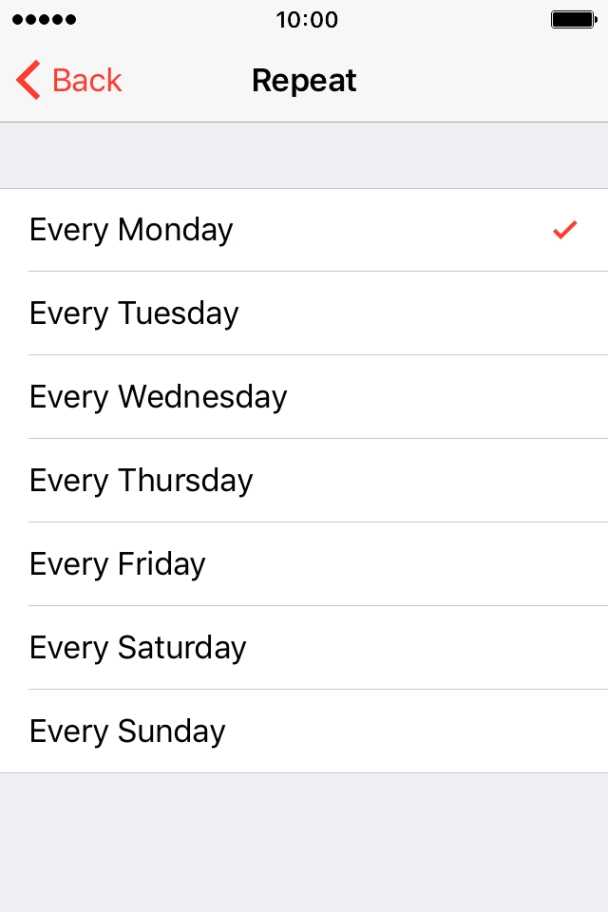Check Every Sunday
Image resolution: width=608 pixels, height=912 pixels.
304,731
